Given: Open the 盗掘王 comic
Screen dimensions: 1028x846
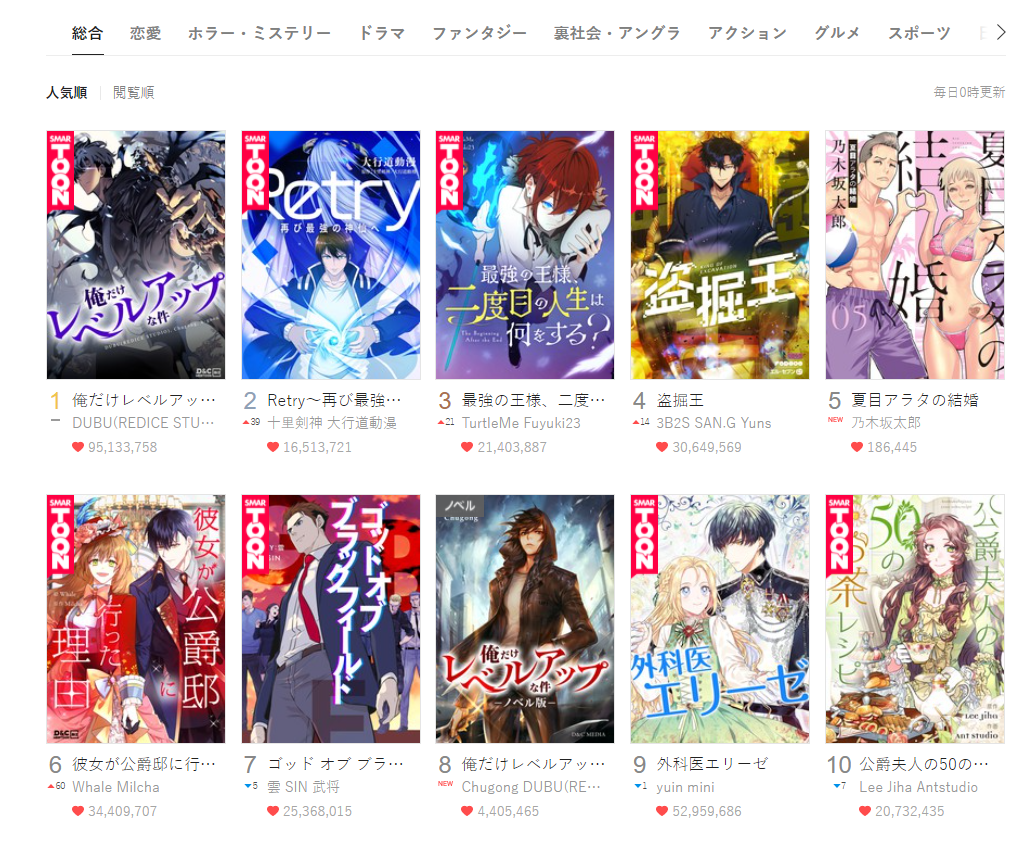Looking at the screenshot, I should coord(720,255).
